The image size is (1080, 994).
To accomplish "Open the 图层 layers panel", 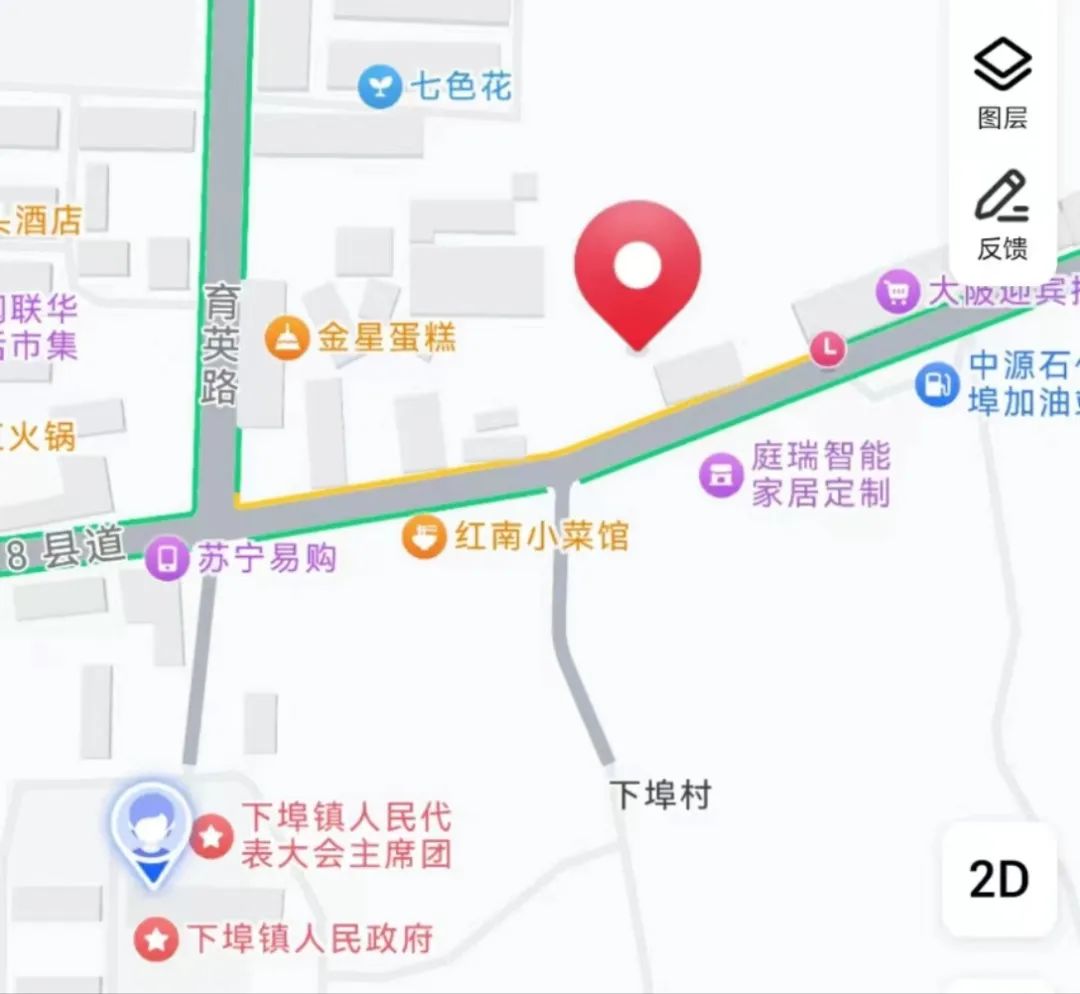I will (1002, 85).
